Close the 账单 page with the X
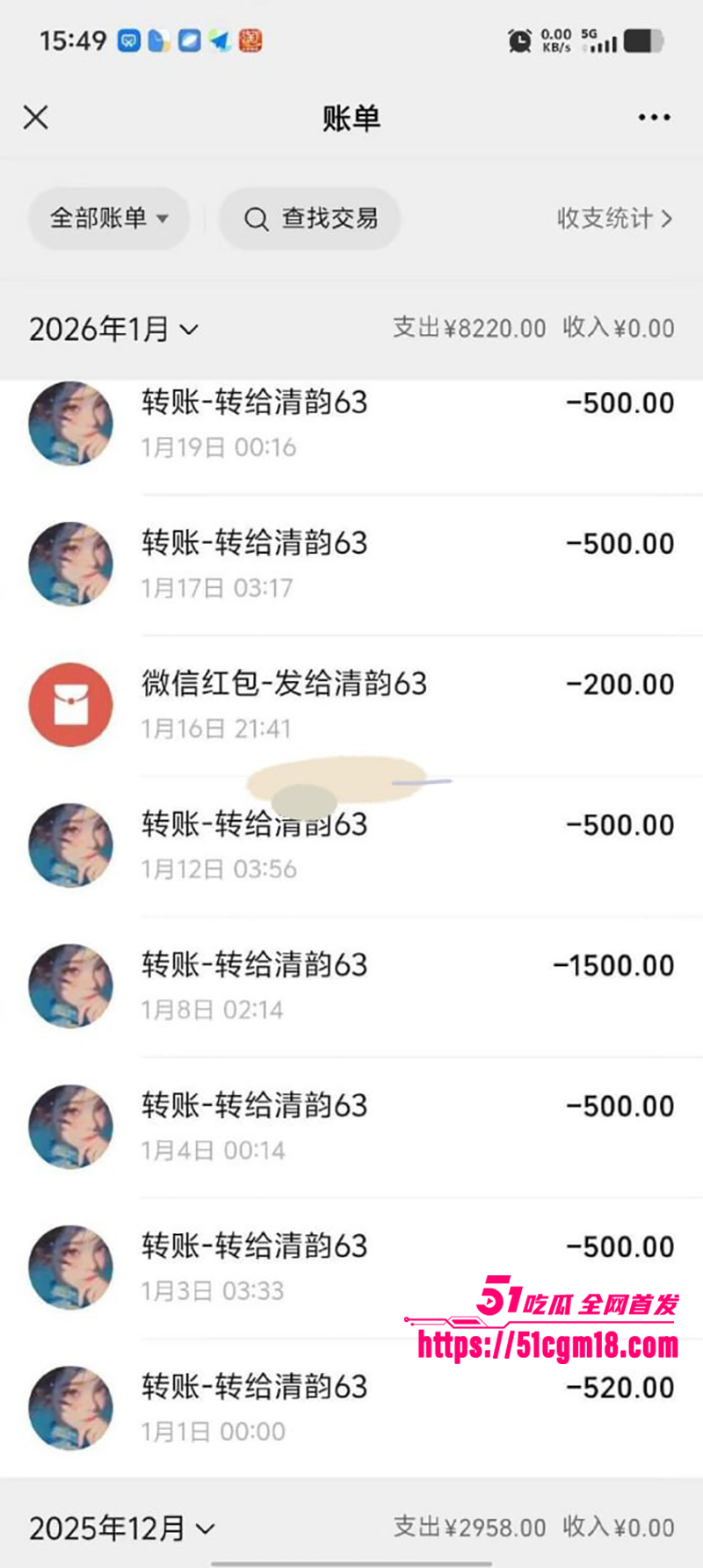The image size is (703, 1568). click(35, 117)
